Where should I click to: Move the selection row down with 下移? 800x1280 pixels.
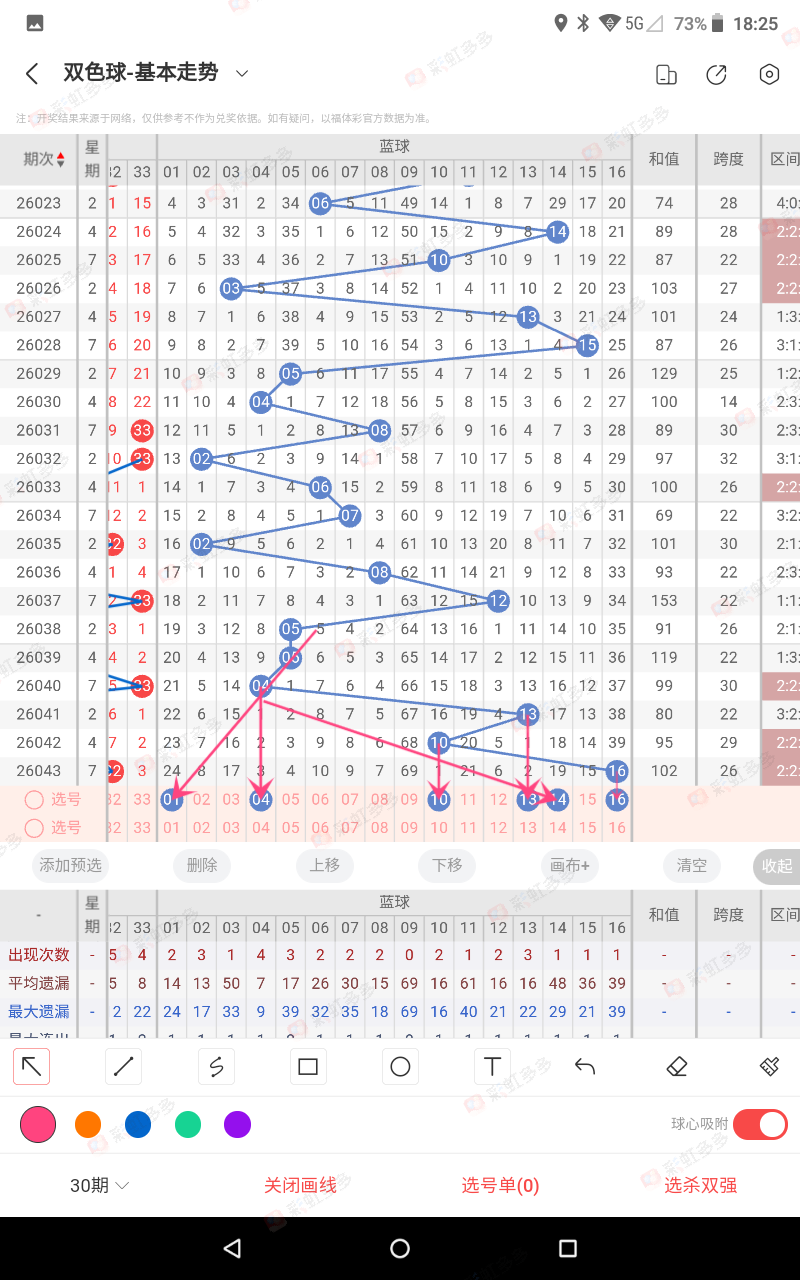pos(447,866)
